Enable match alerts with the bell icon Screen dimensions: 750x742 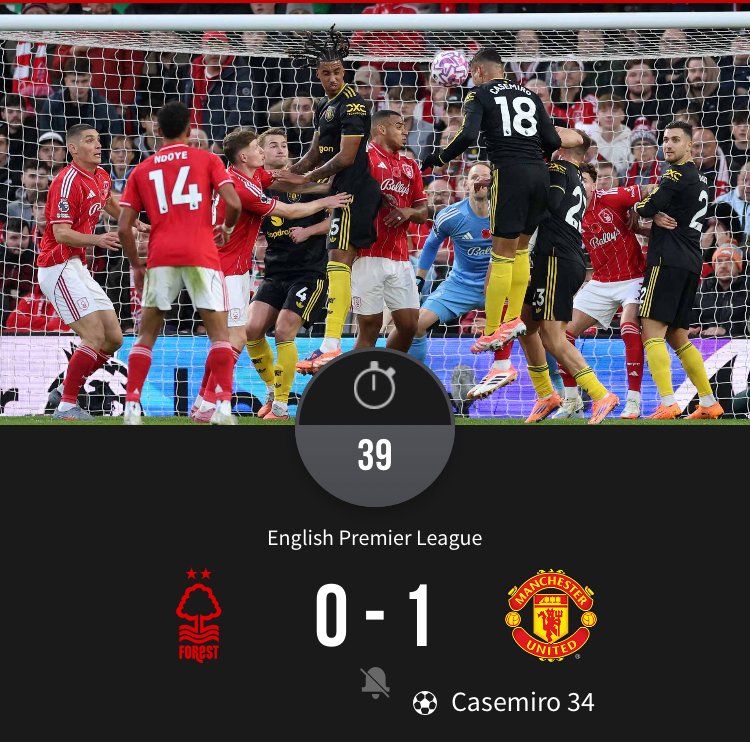[x=375, y=682]
